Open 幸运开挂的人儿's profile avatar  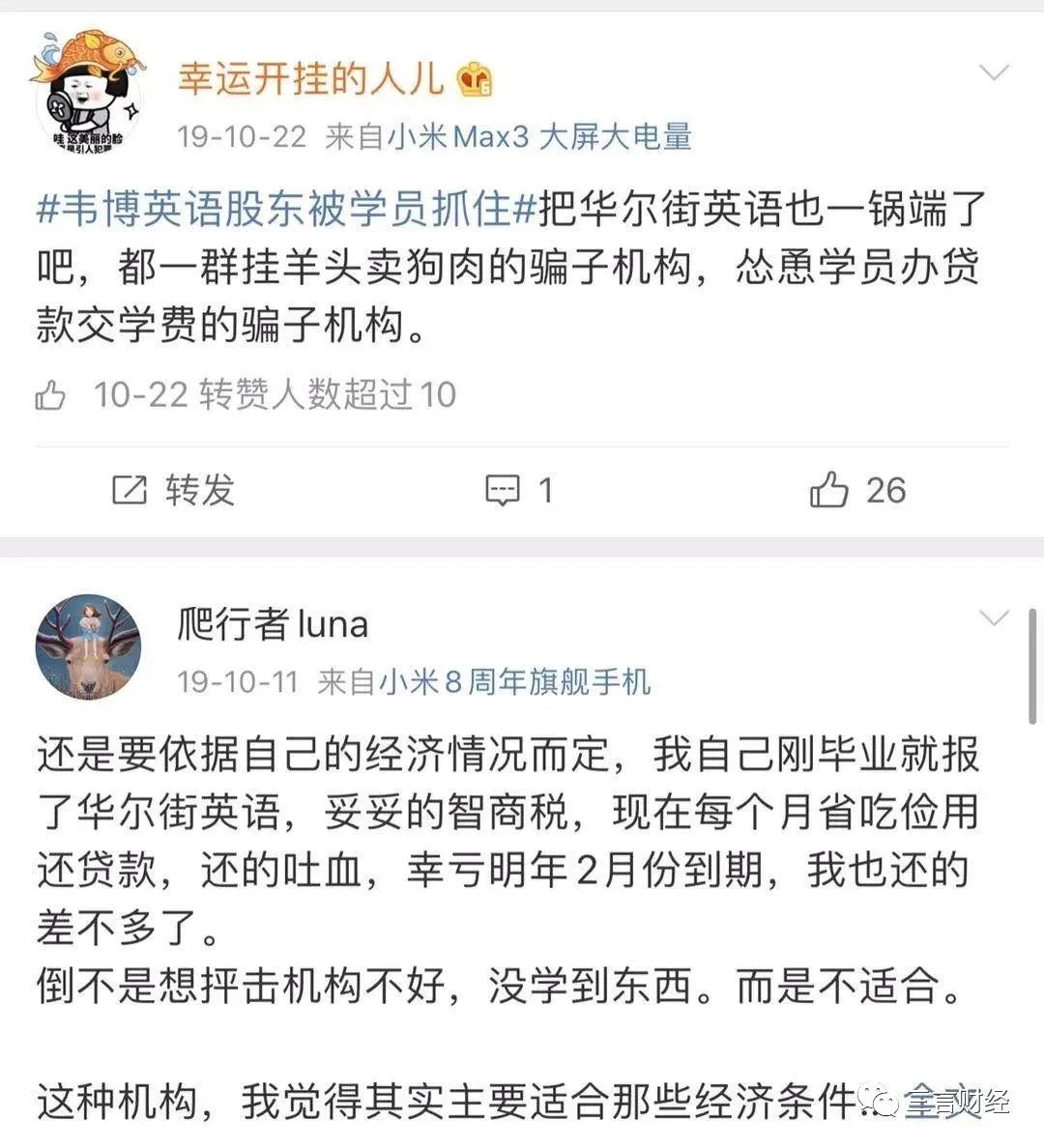[x=88, y=95]
